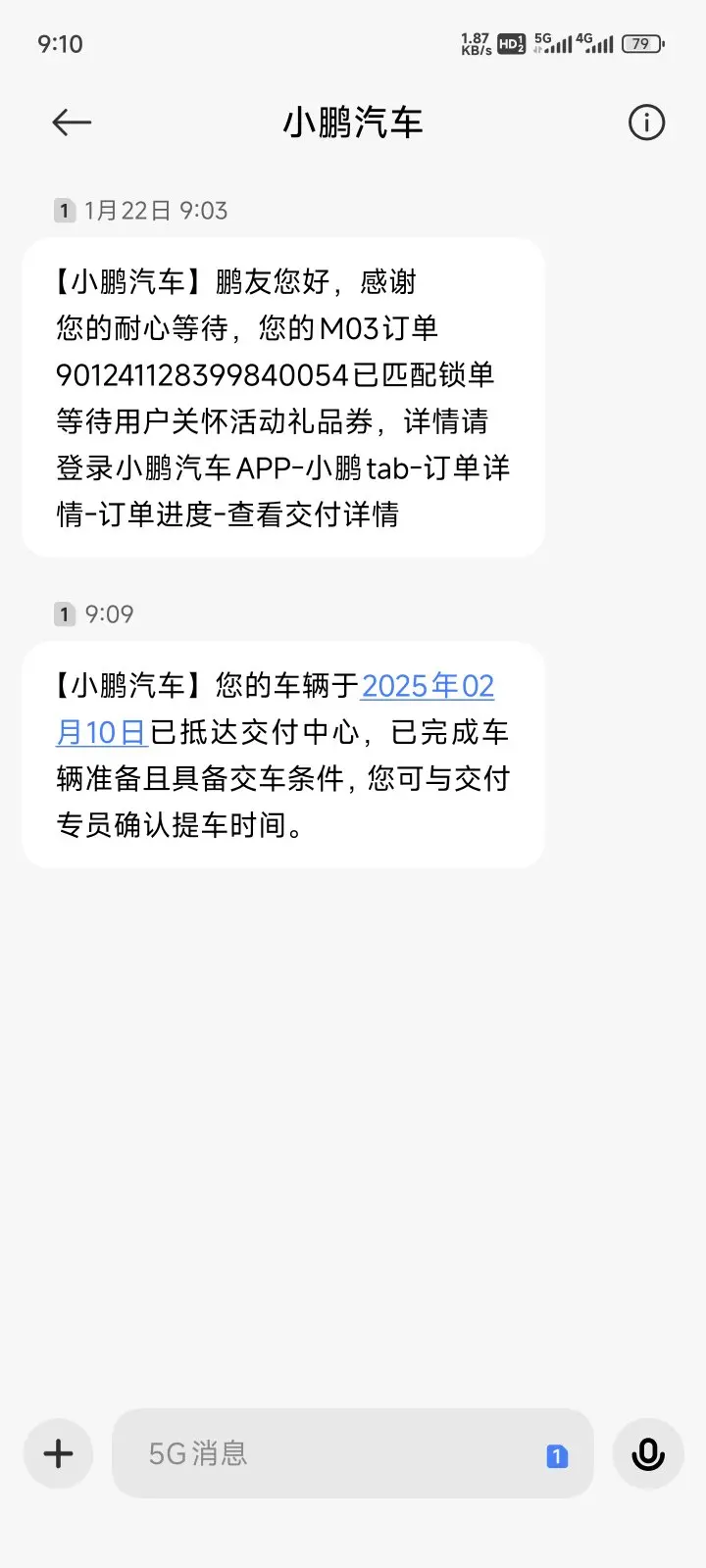Viewport: 706px width, 1568px height.
Task: Open conversation info for 小鹏汽车
Action: [x=646, y=122]
